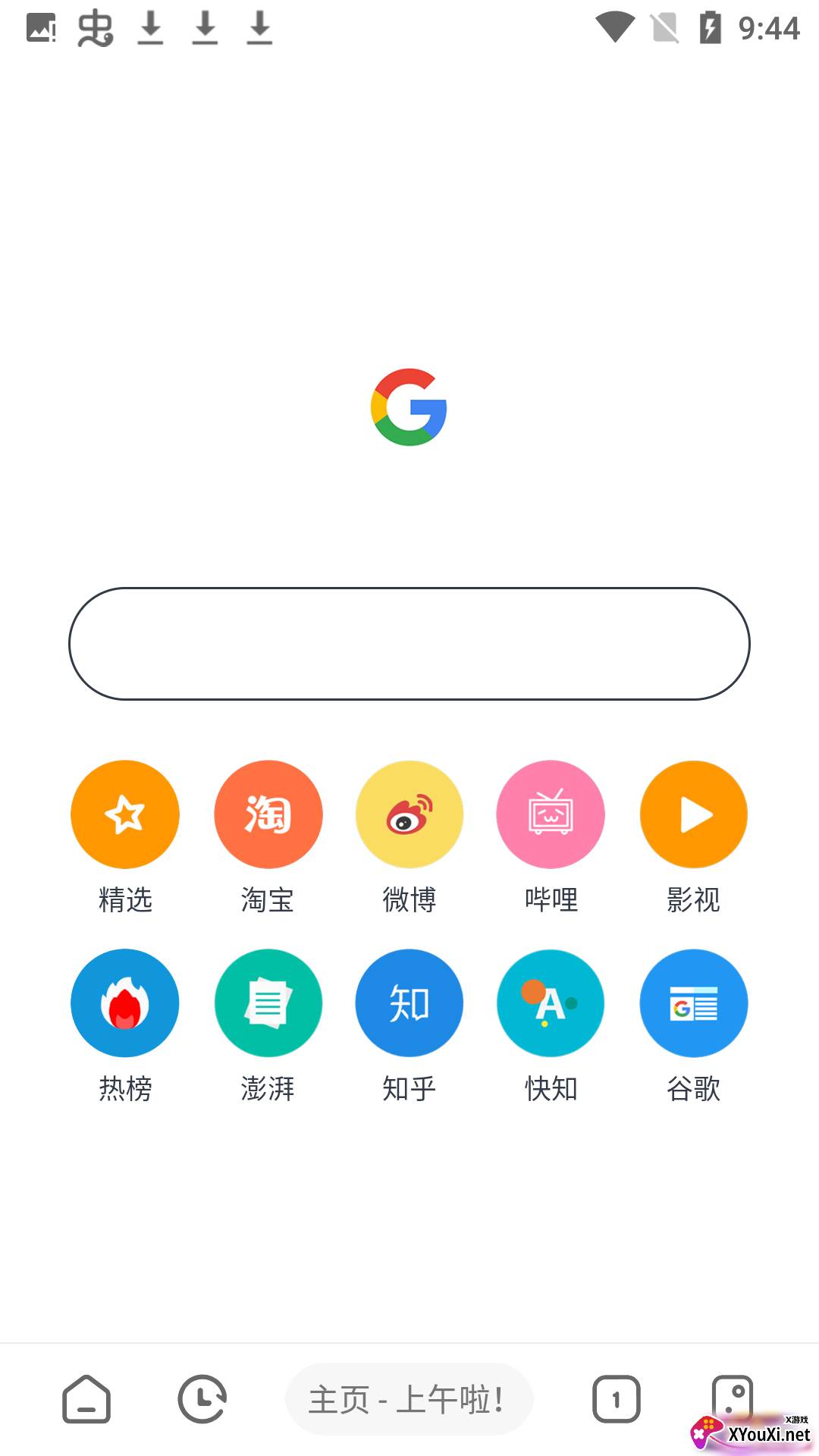Open the 精选 shortcut
The height and width of the screenshot is (1456, 819).
pyautogui.click(x=125, y=814)
